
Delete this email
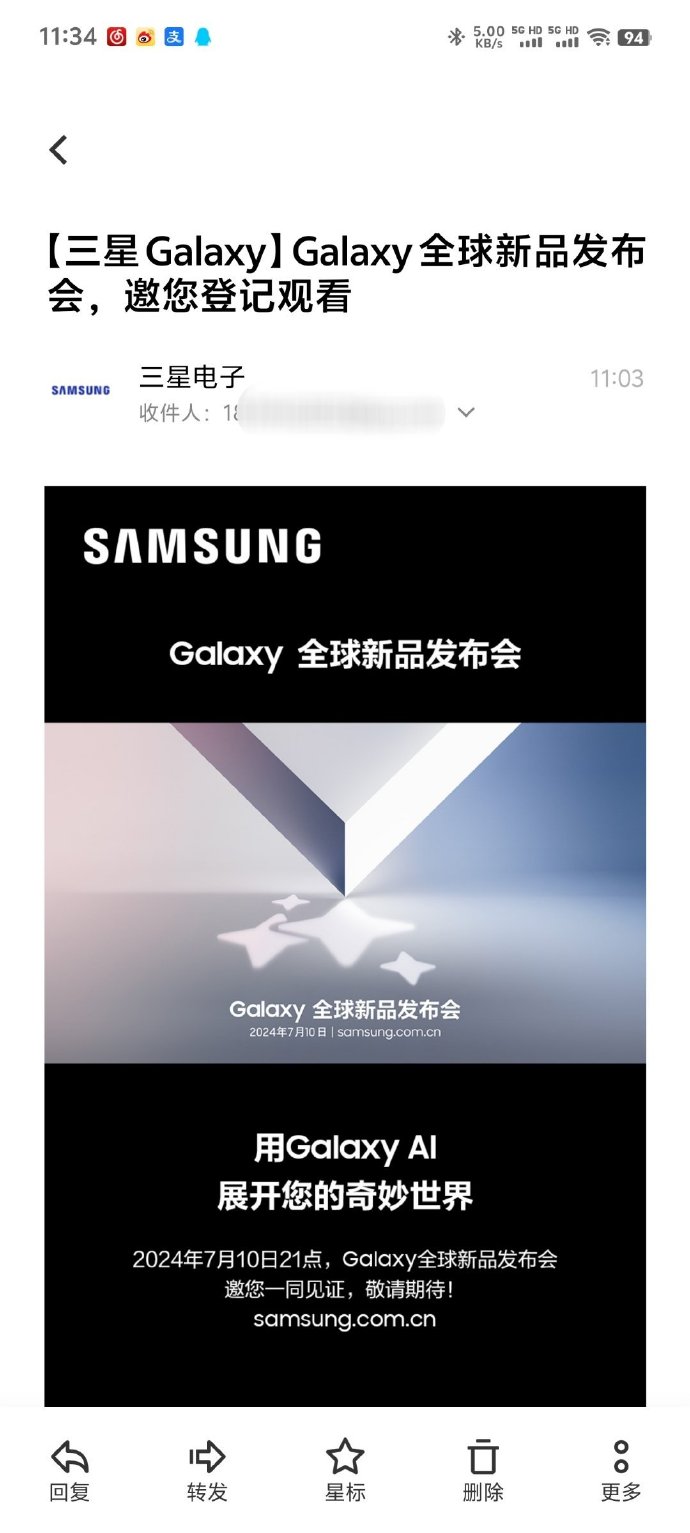pyautogui.click(x=483, y=1470)
